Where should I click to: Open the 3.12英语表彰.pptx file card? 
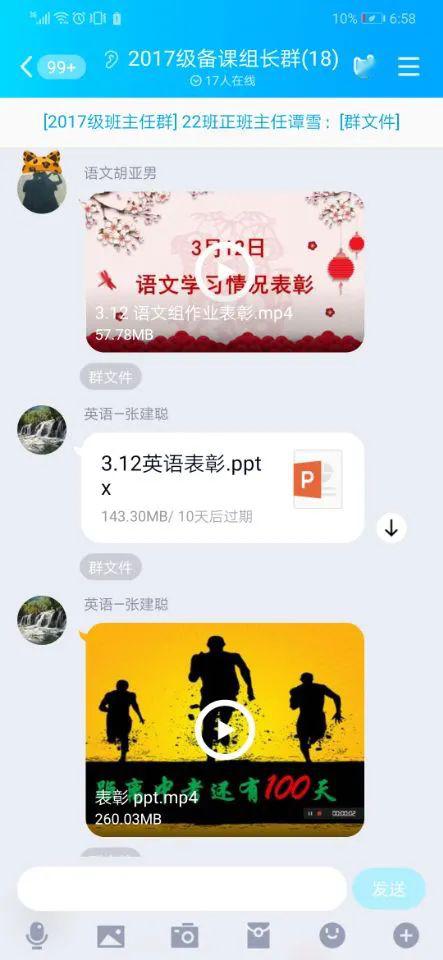point(223,487)
